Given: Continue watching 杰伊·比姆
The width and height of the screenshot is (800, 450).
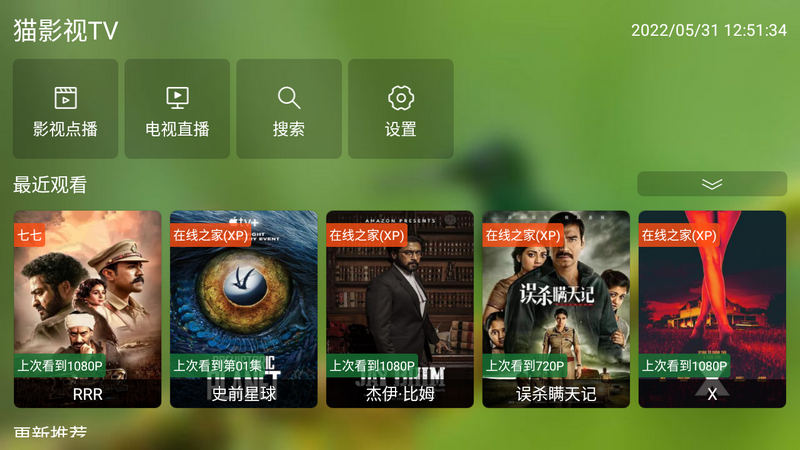Looking at the screenshot, I should pyautogui.click(x=400, y=308).
